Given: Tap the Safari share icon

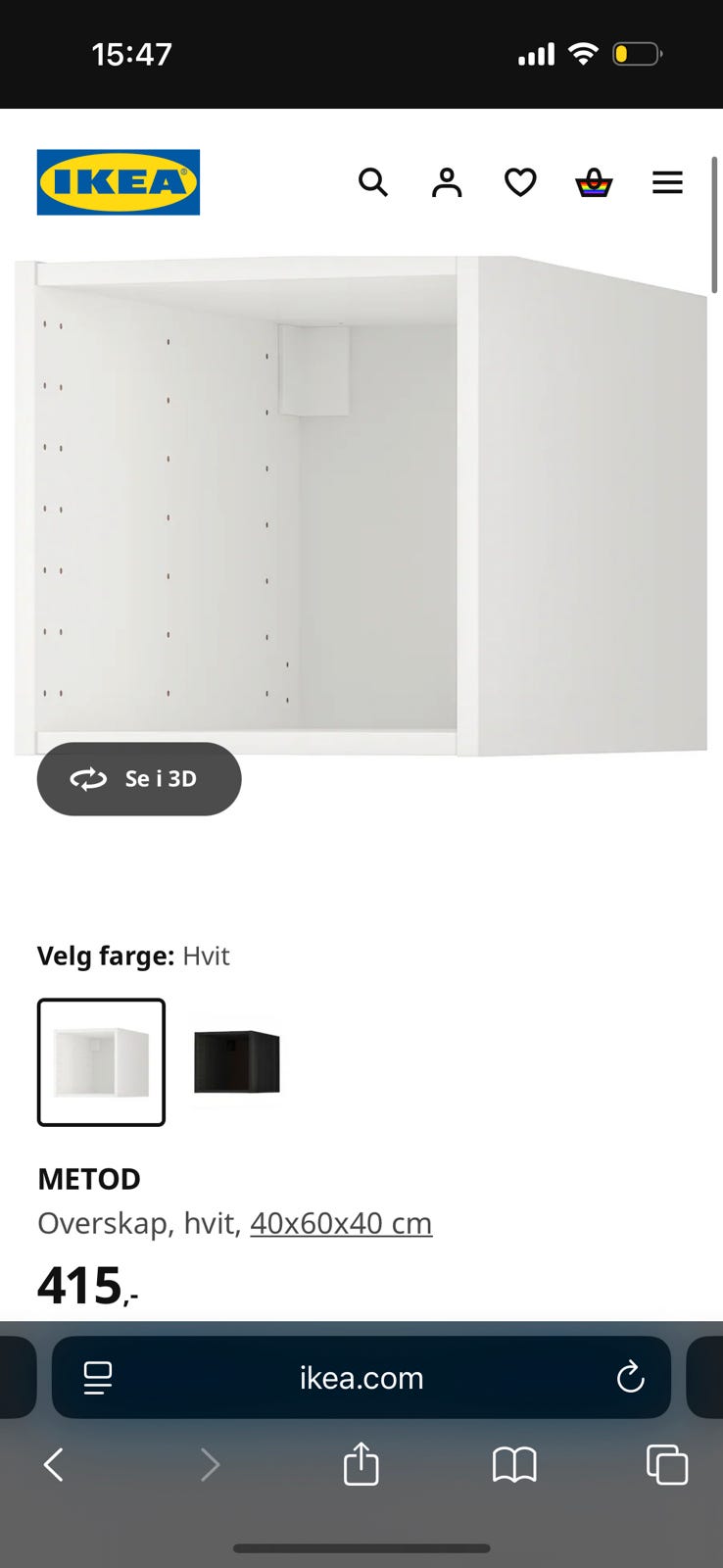Looking at the screenshot, I should [x=361, y=1465].
